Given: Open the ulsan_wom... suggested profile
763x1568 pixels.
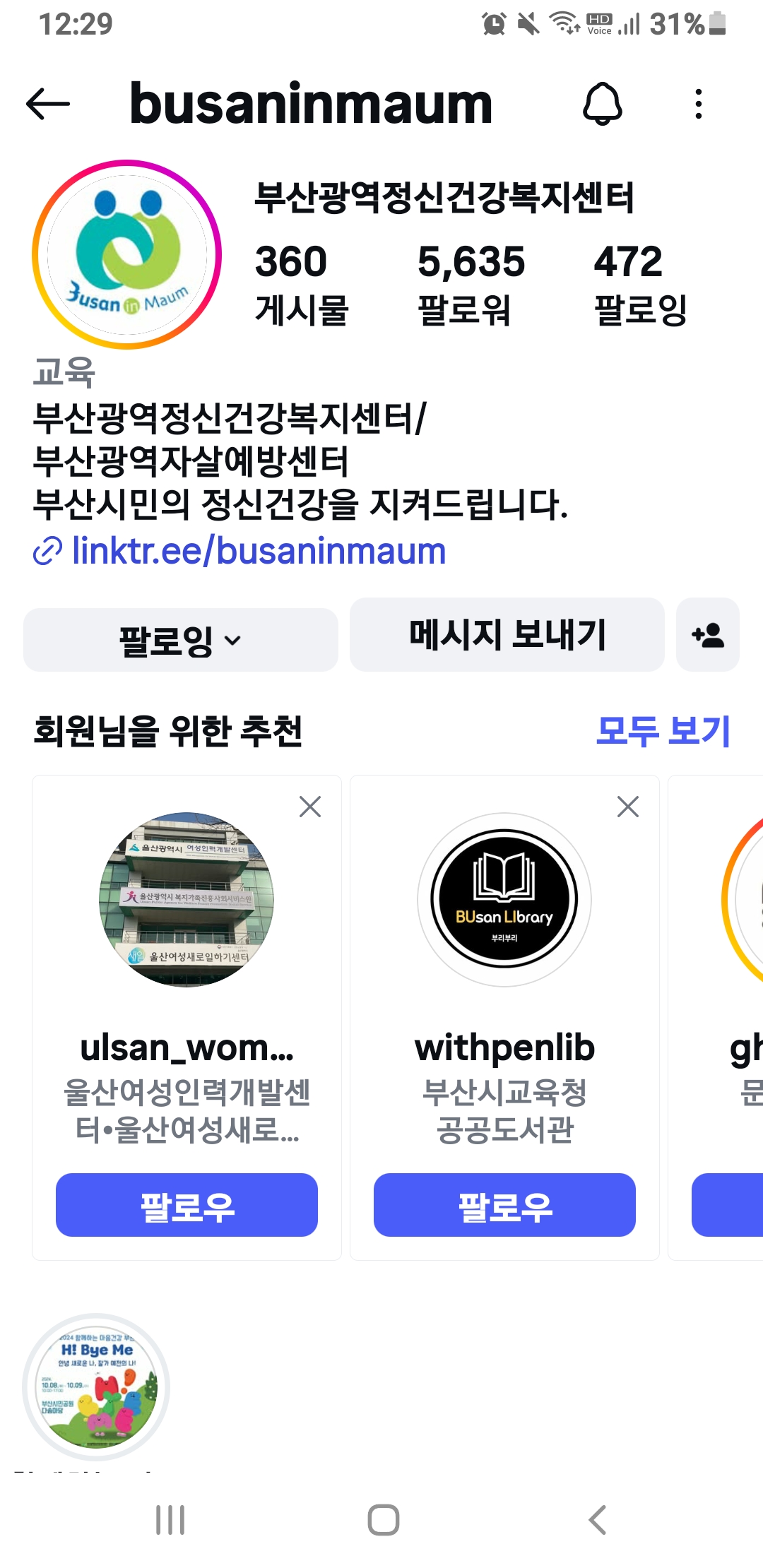Looking at the screenshot, I should [x=187, y=900].
